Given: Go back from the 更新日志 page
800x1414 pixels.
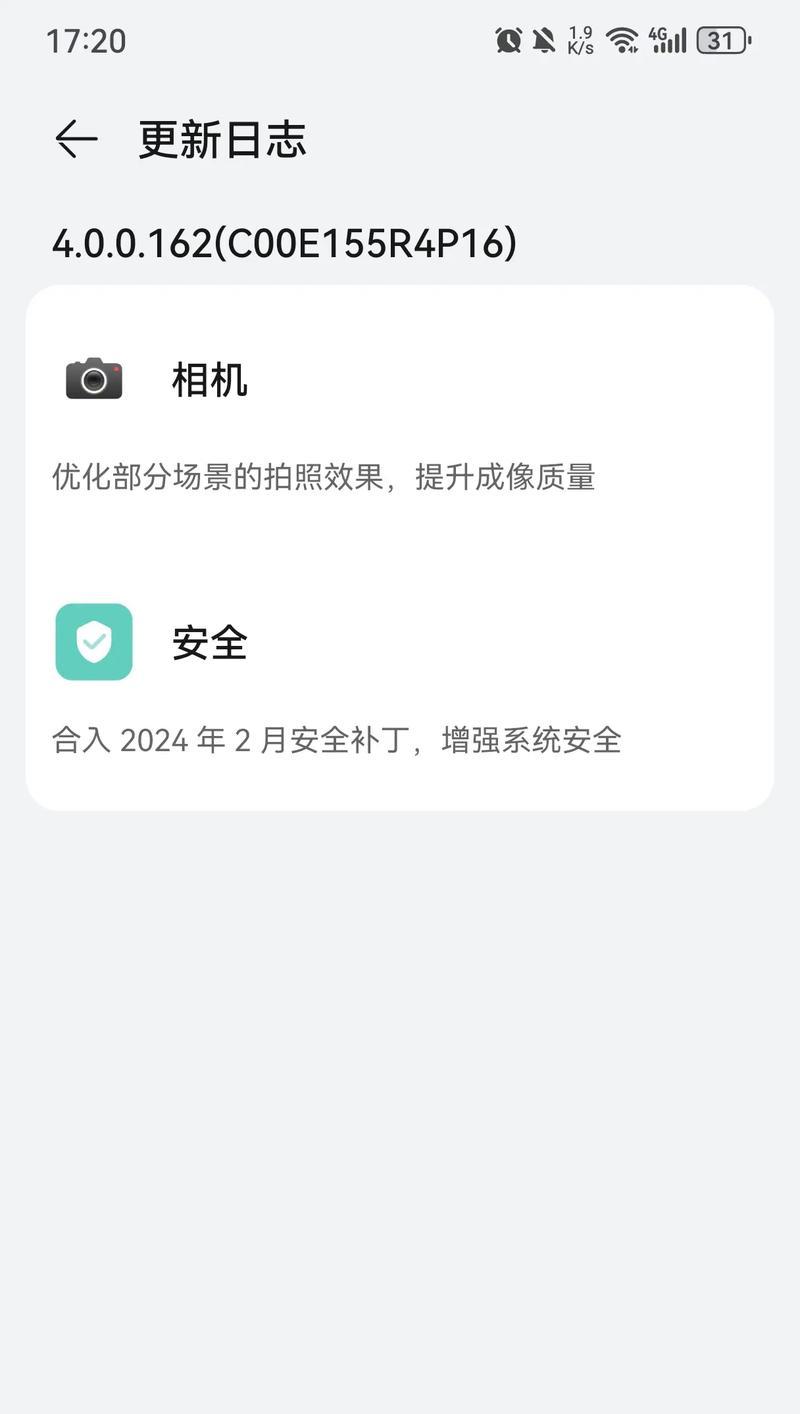Looking at the screenshot, I should [76, 139].
